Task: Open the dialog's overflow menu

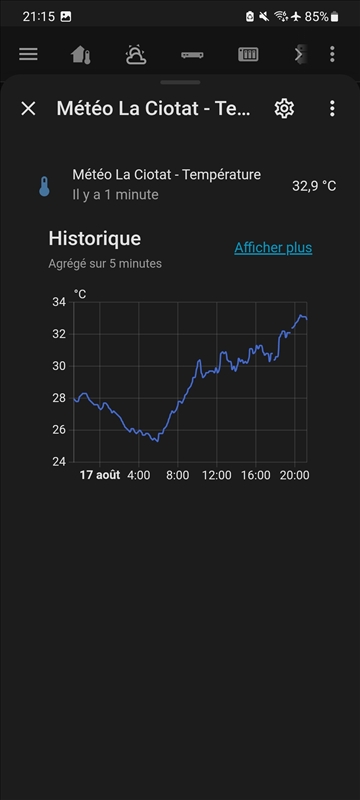Action: point(332,108)
